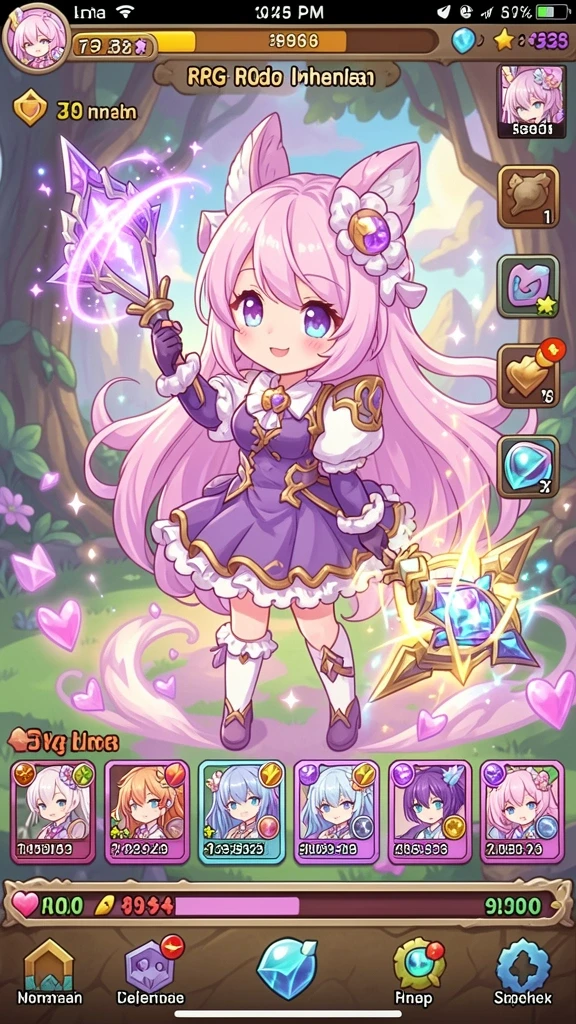The image size is (576, 1024).
Task: Select the pink-haired character card in the row
Action: 522,812
